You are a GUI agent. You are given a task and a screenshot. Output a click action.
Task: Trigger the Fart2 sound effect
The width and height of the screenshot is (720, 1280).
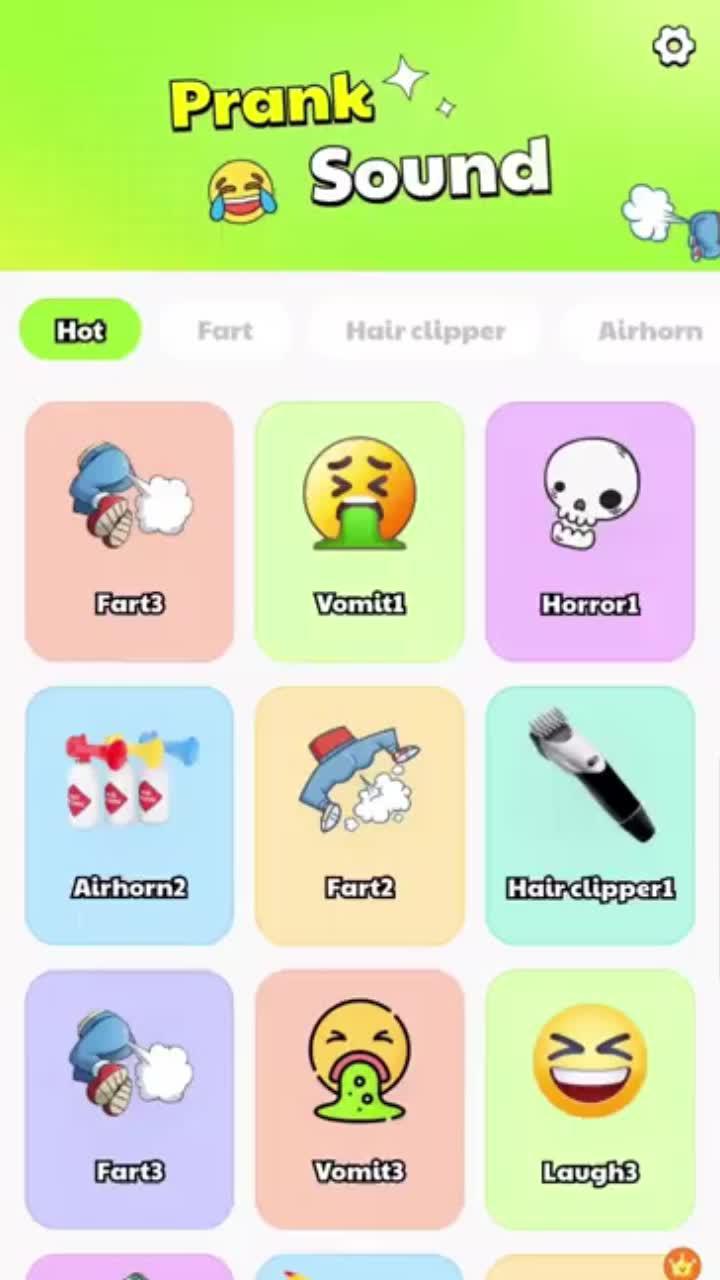pyautogui.click(x=360, y=815)
